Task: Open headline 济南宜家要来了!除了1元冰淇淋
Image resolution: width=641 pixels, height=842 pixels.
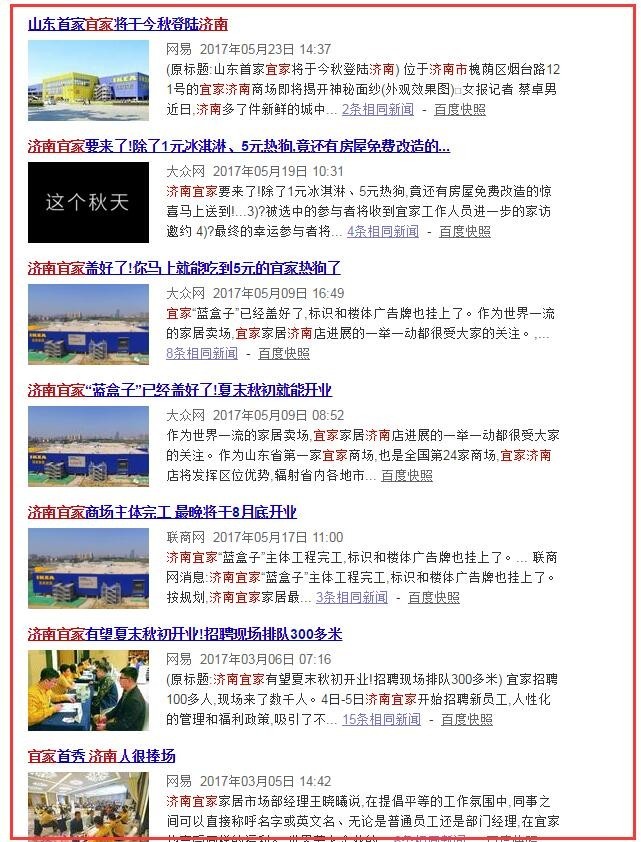Action: pyautogui.click(x=238, y=146)
